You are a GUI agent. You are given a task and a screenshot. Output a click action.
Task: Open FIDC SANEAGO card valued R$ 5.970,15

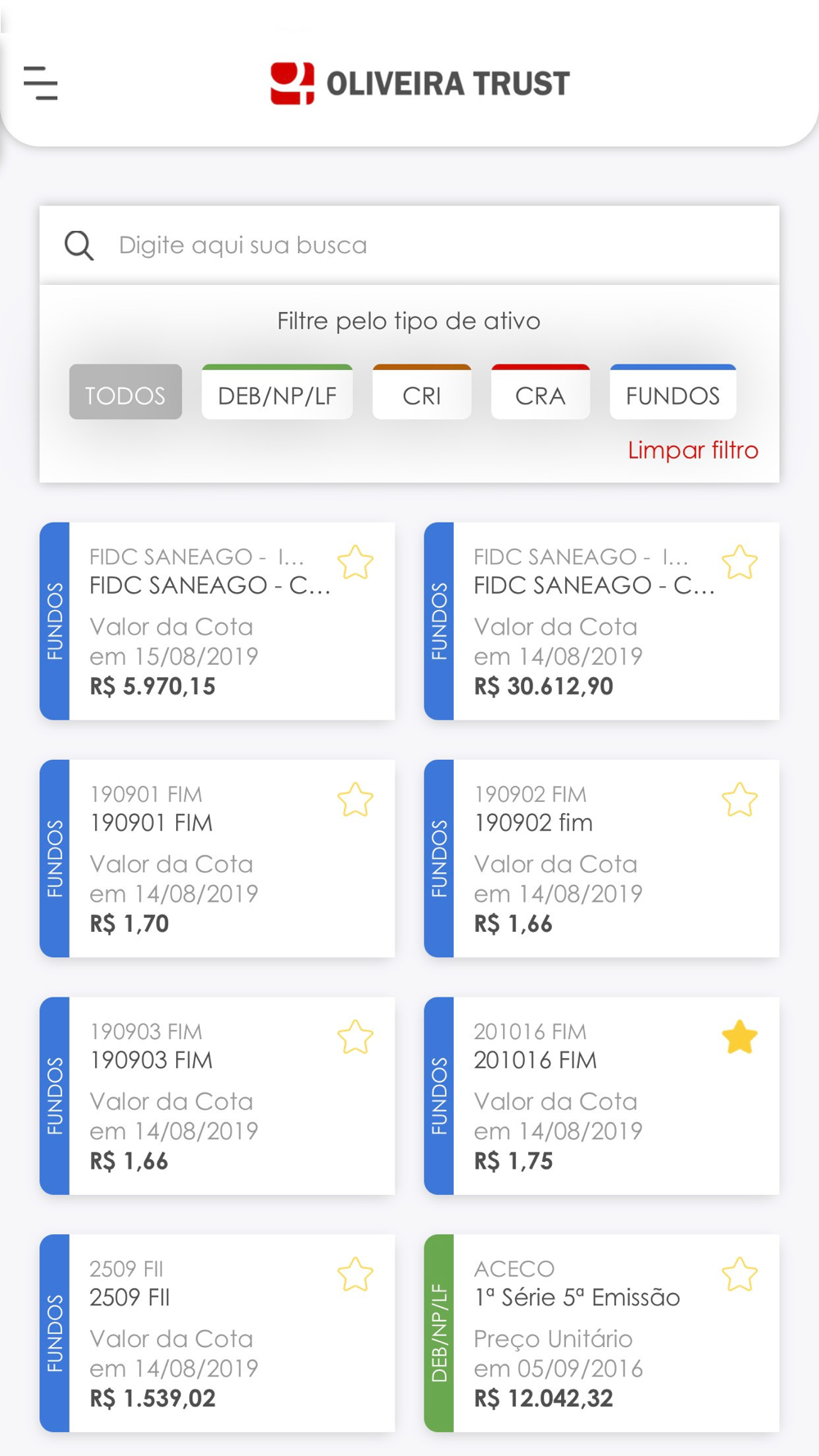pos(217,622)
